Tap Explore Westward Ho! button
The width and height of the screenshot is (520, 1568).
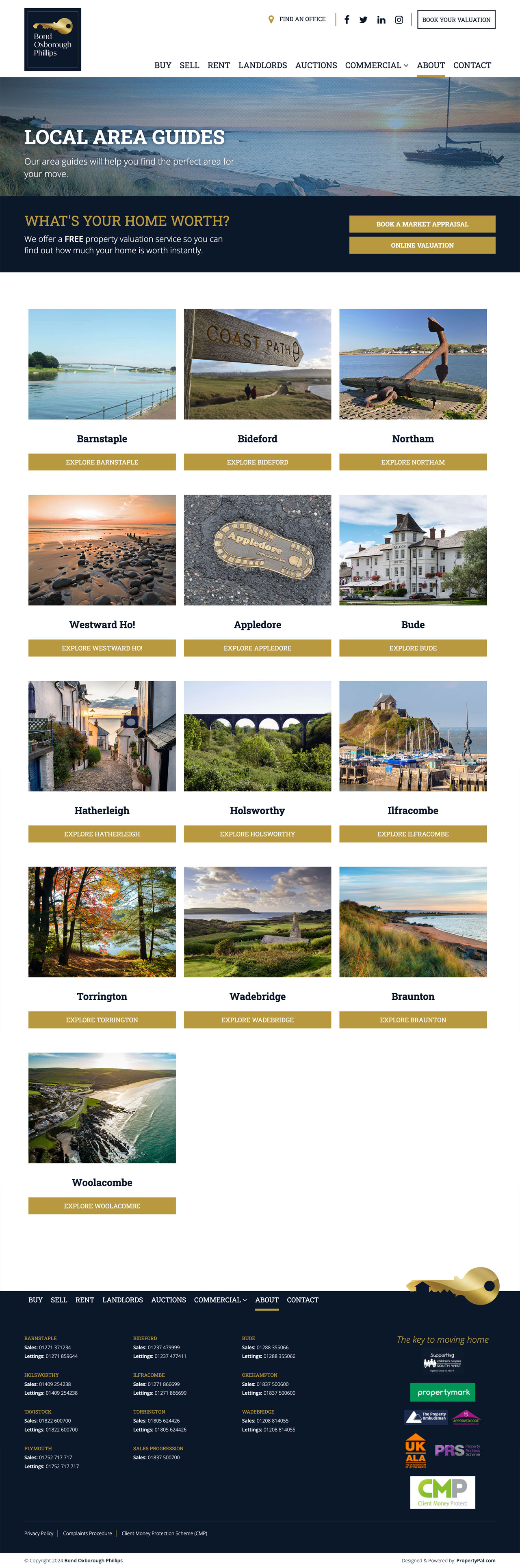pos(102,648)
